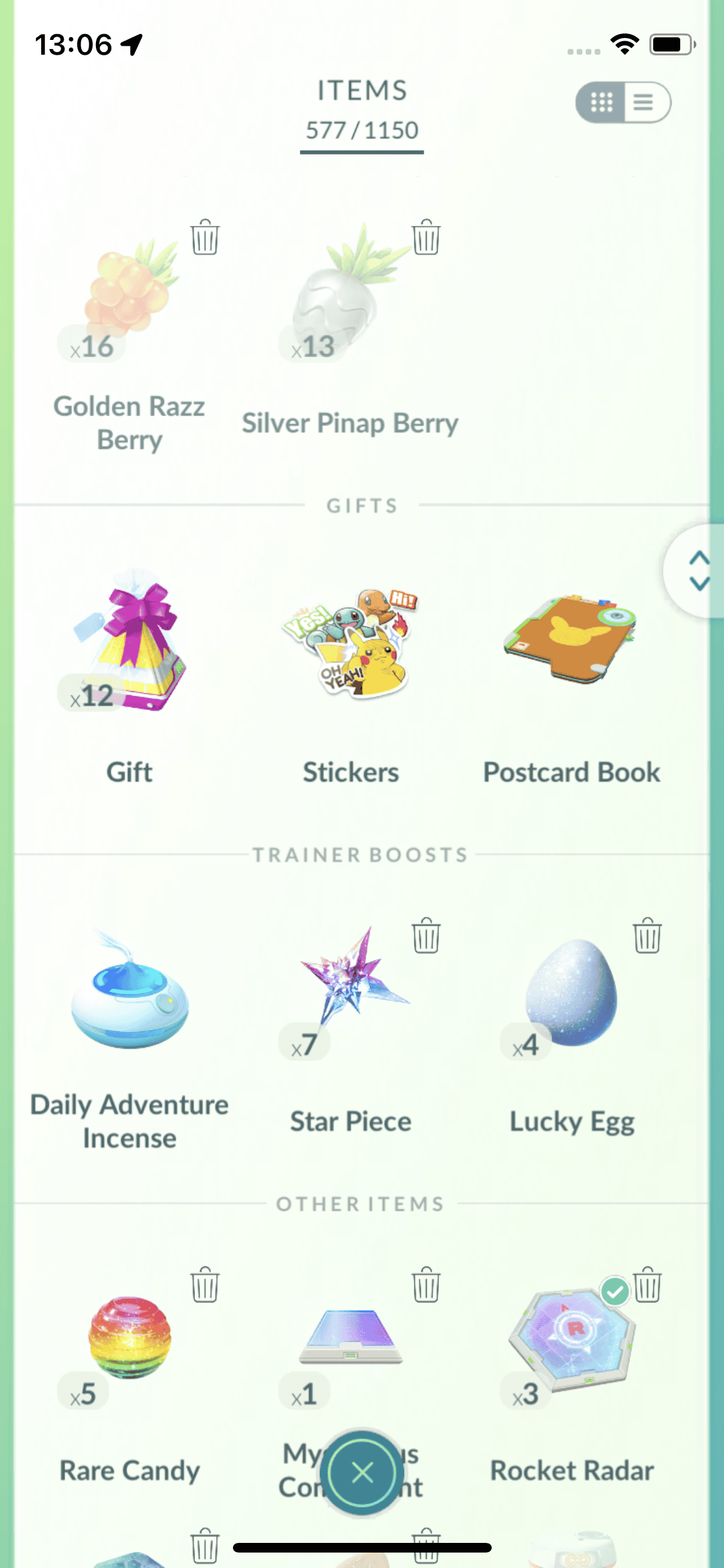Tap the trash icon for Rocket Radar
Viewport: 724px width, 1568px height.
click(x=647, y=1285)
